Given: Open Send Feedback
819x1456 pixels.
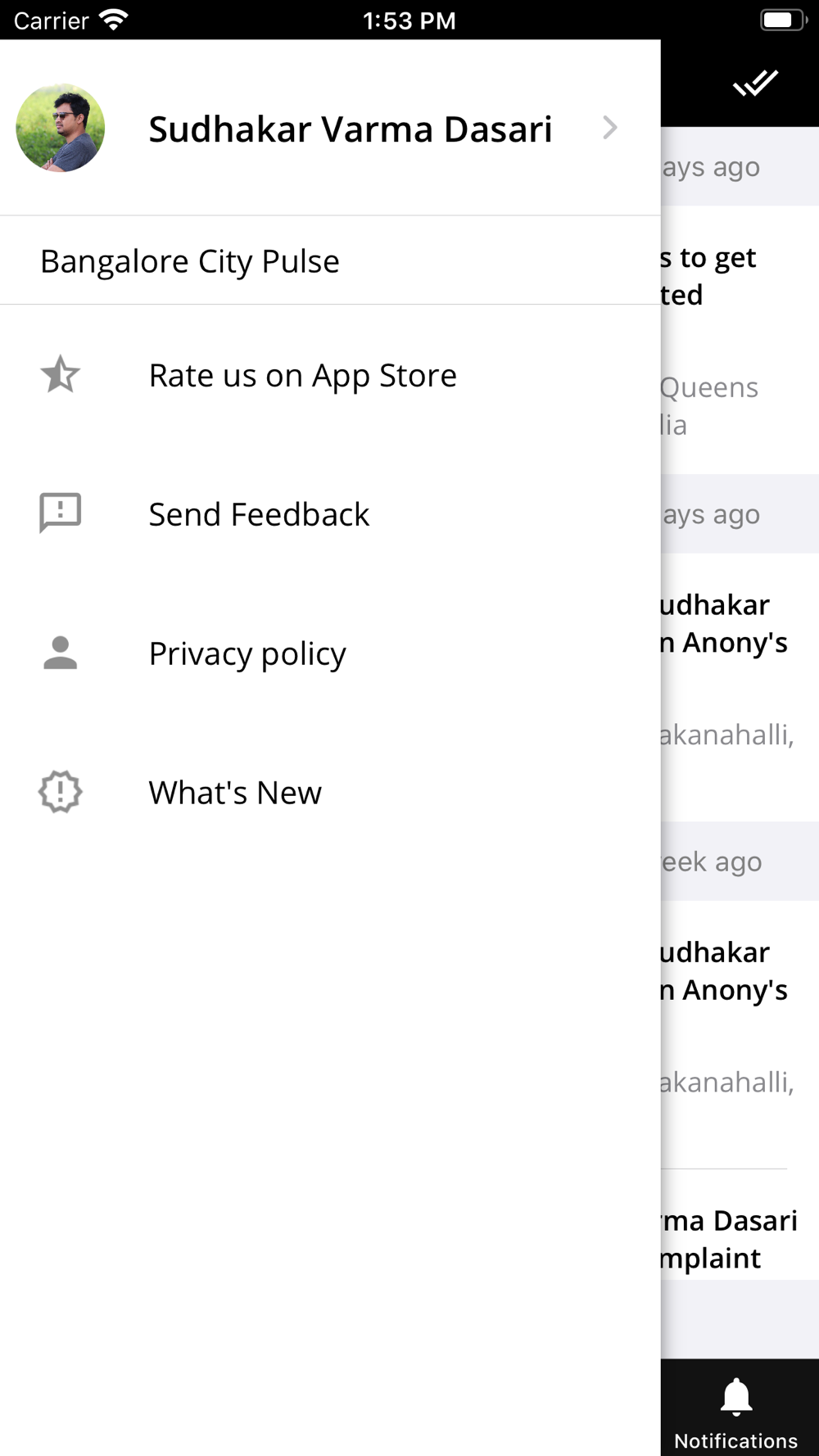Looking at the screenshot, I should [x=258, y=514].
